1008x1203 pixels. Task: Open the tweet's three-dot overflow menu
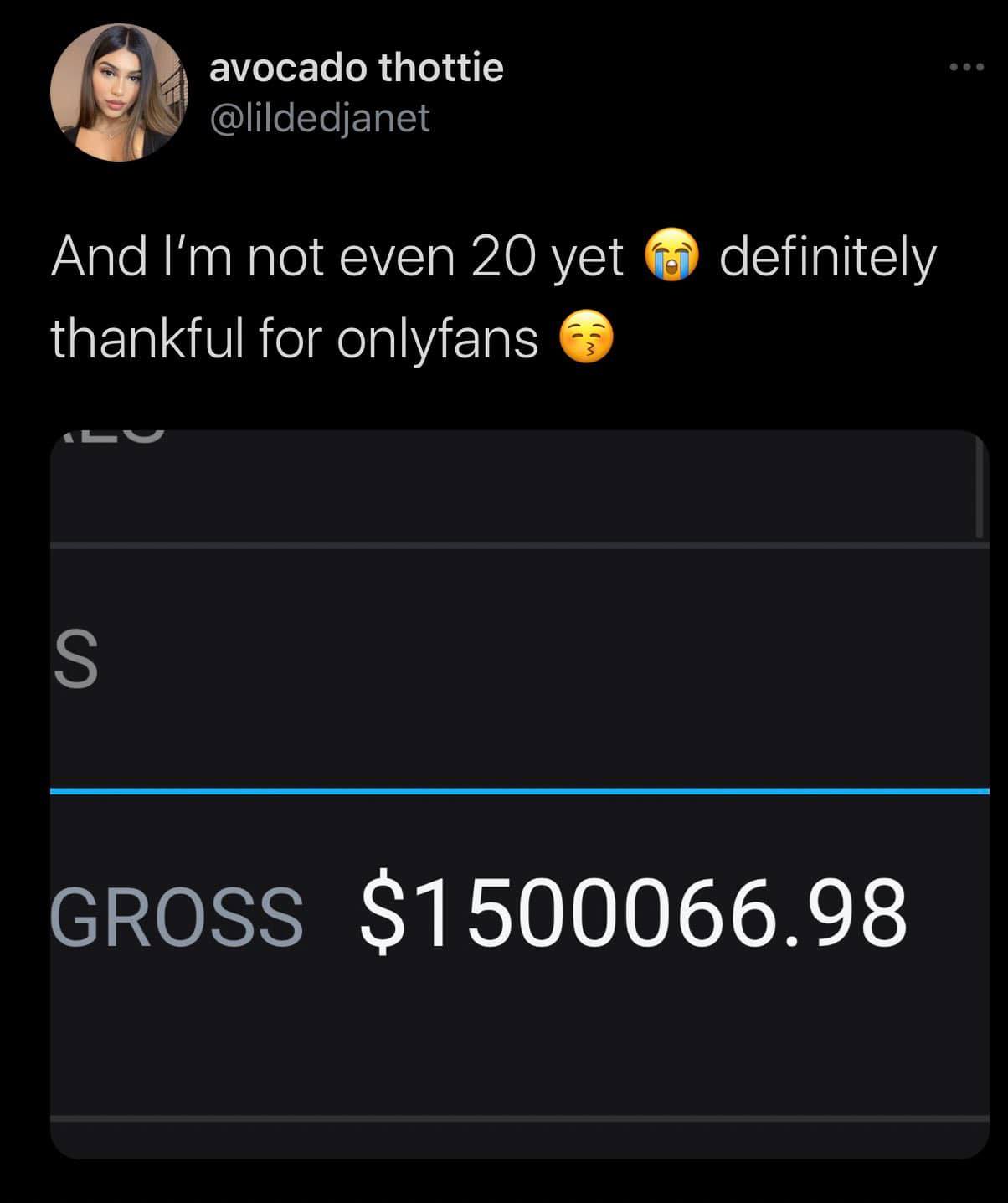click(968, 69)
